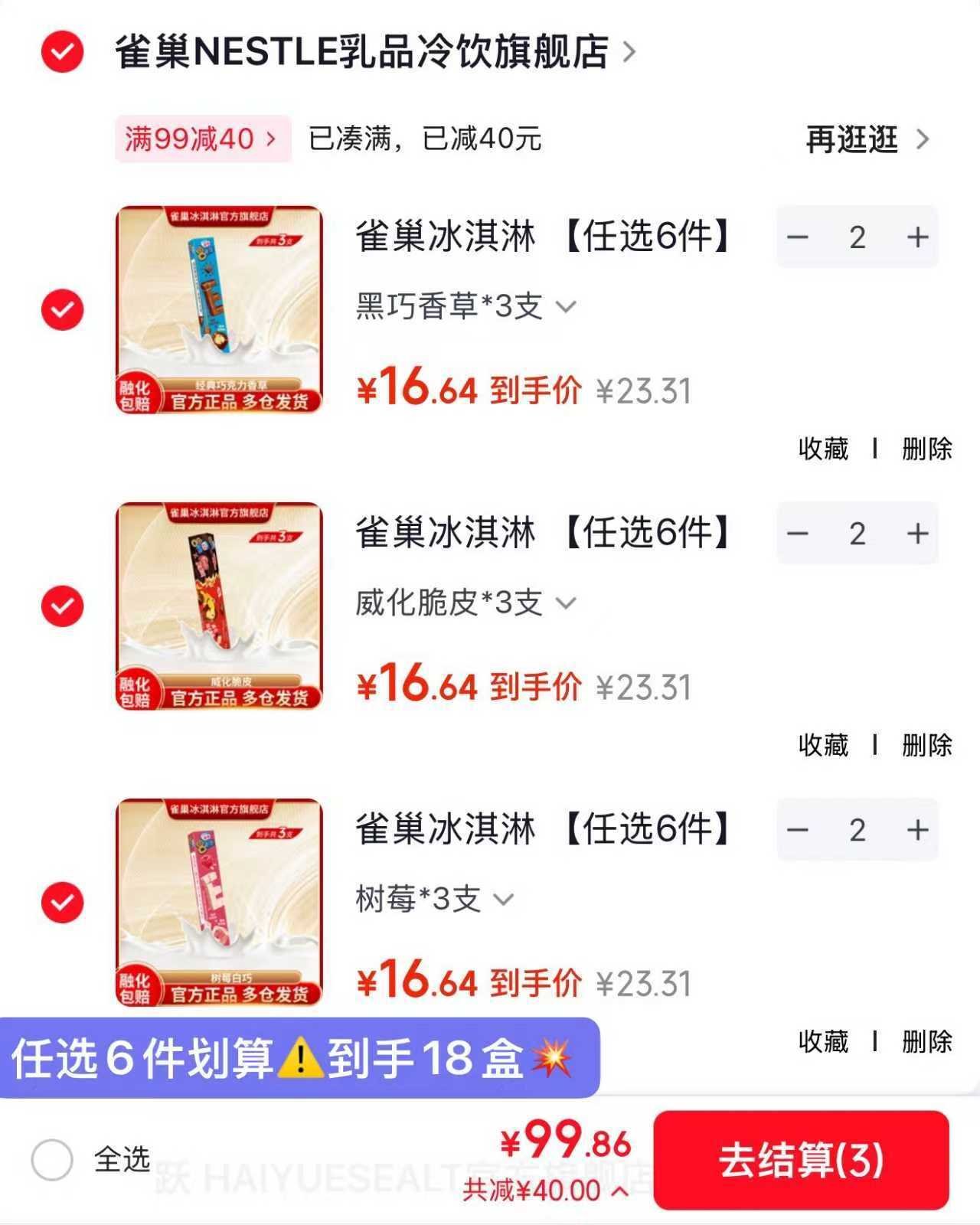Change the 黑巧香草*3支 flavor option

[465, 307]
